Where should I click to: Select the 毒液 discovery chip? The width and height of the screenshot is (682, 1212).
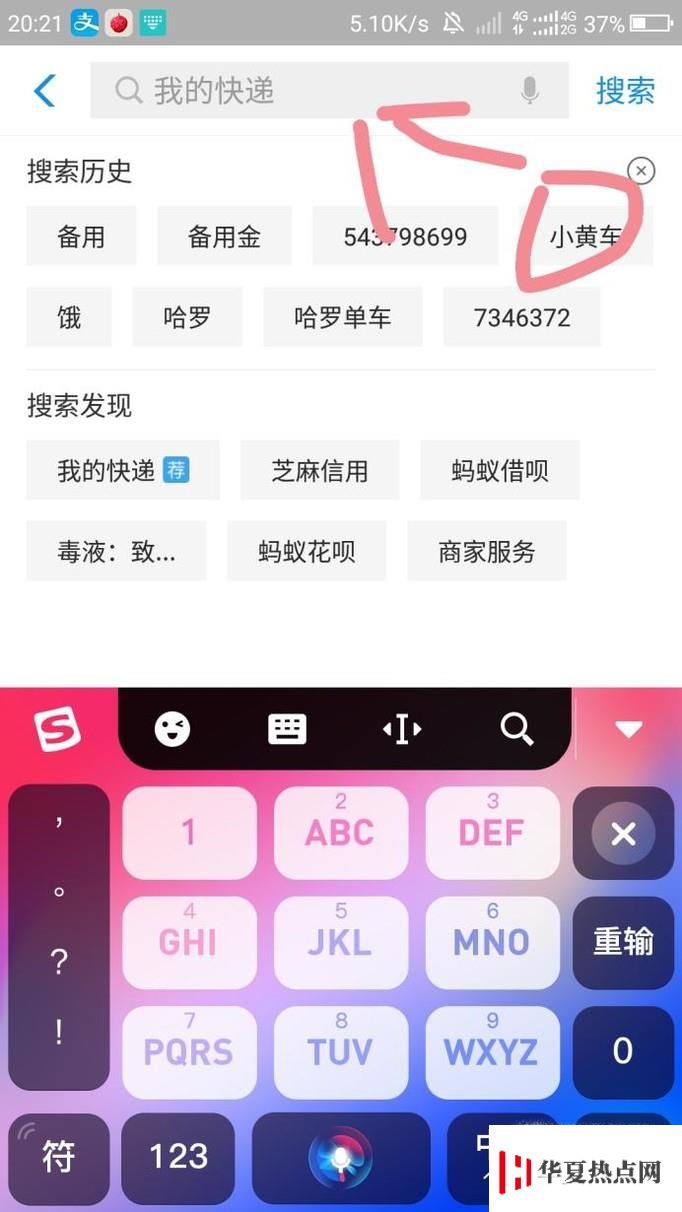(116, 551)
